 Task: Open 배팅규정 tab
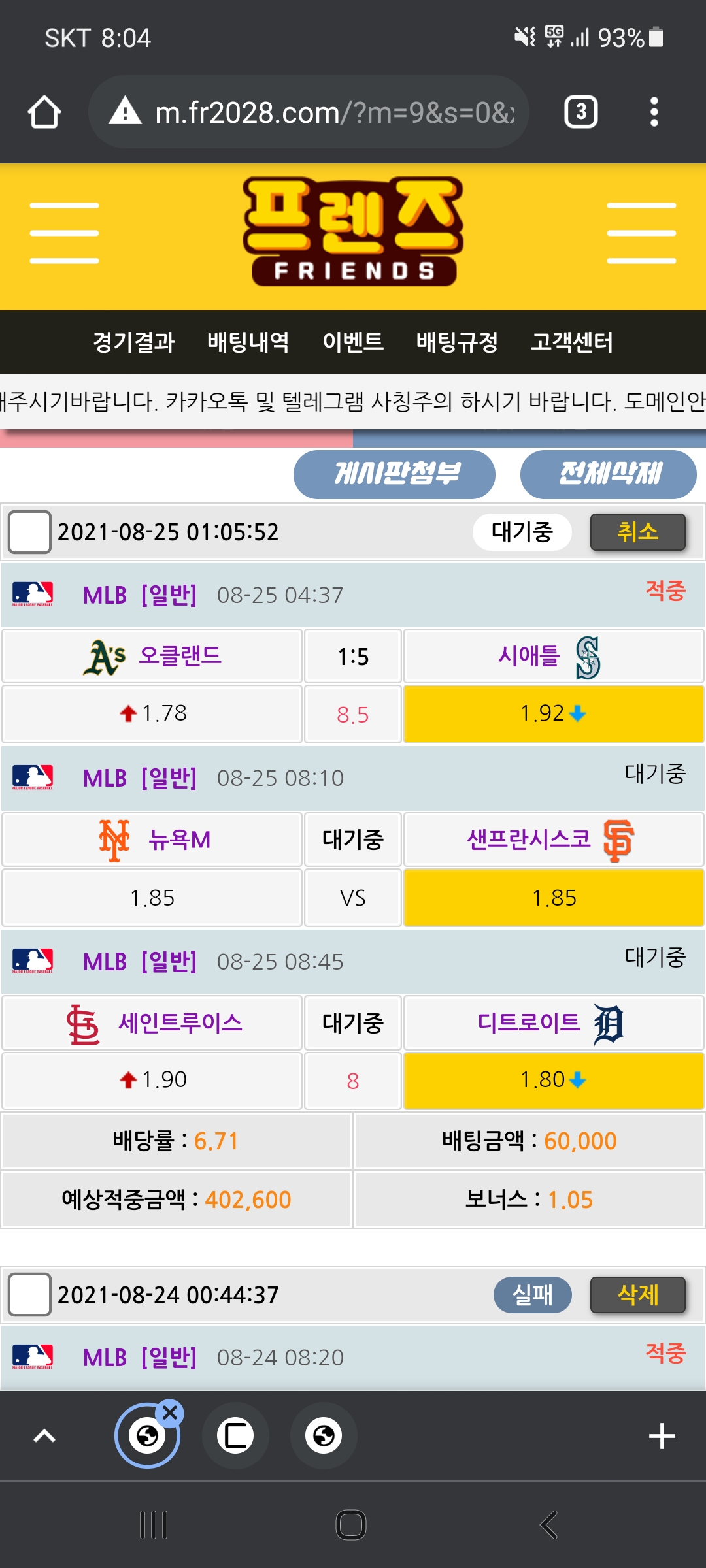click(x=457, y=342)
